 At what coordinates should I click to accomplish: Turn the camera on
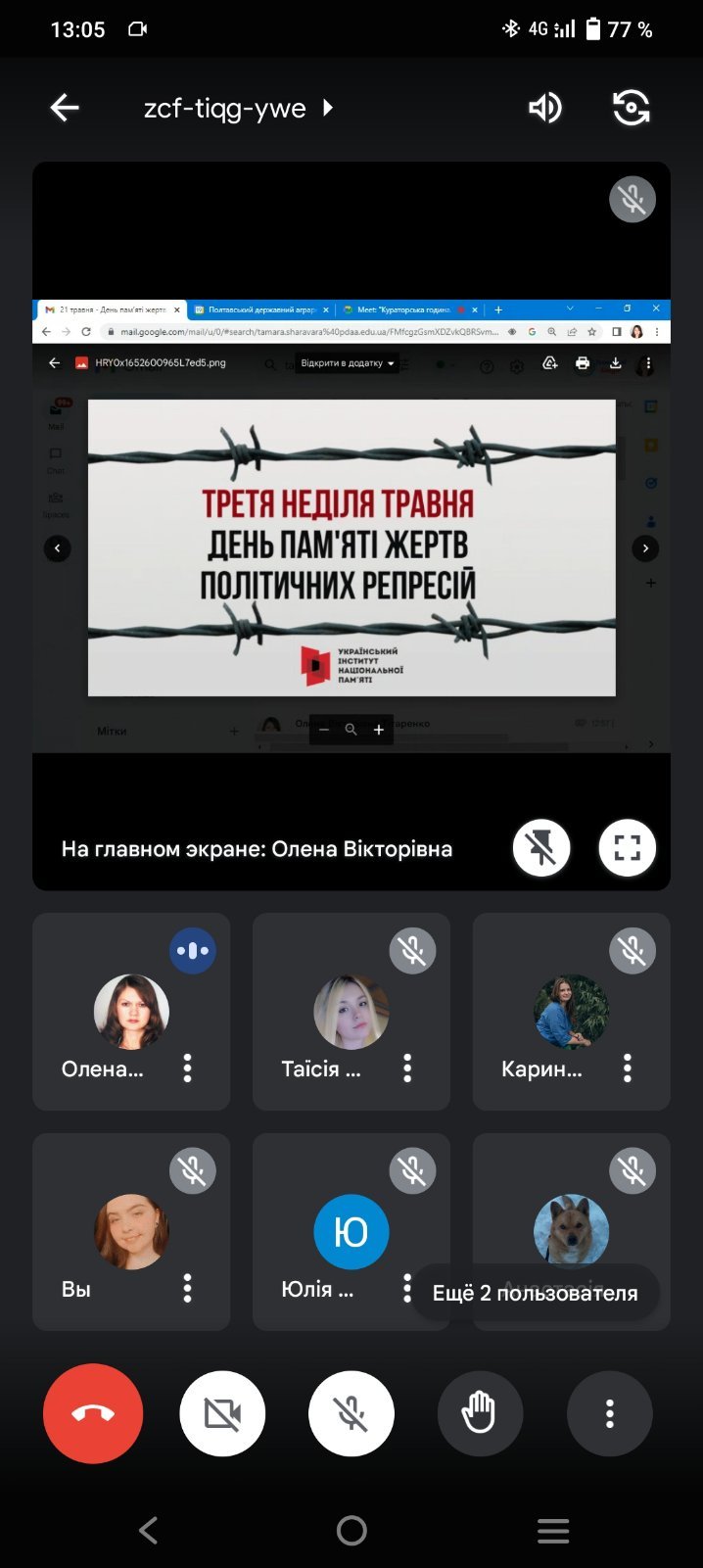(222, 1413)
